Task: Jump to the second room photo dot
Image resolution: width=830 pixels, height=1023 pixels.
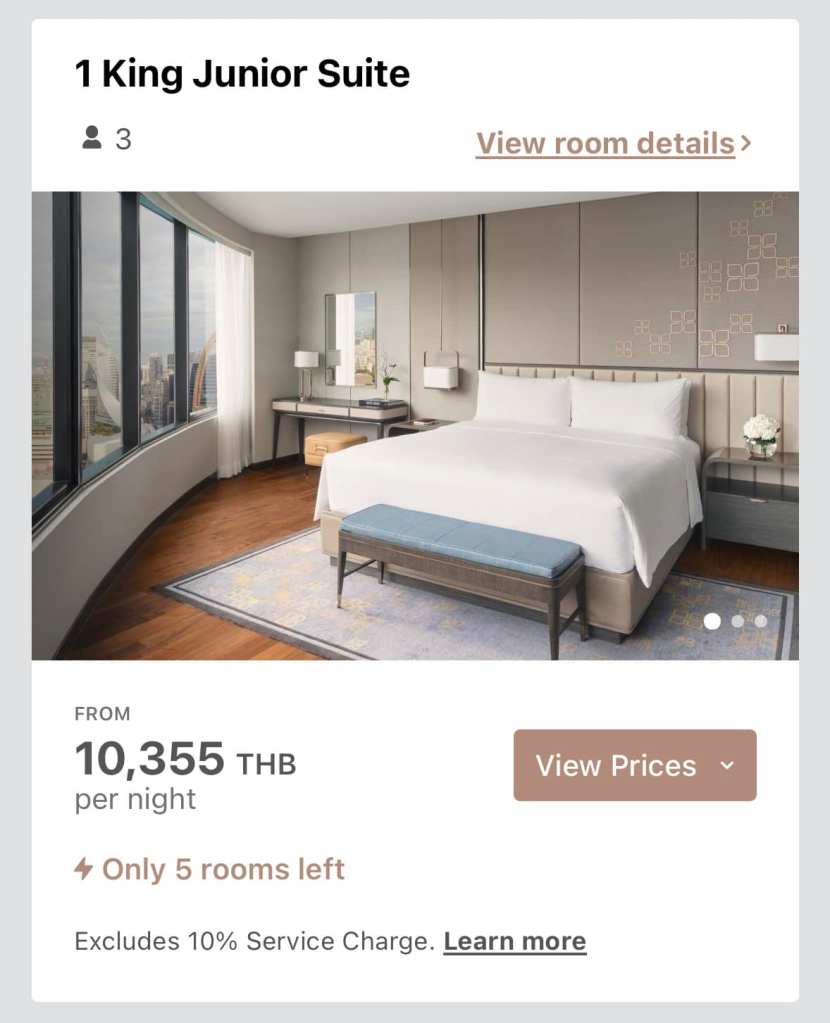Action: pos(737,621)
